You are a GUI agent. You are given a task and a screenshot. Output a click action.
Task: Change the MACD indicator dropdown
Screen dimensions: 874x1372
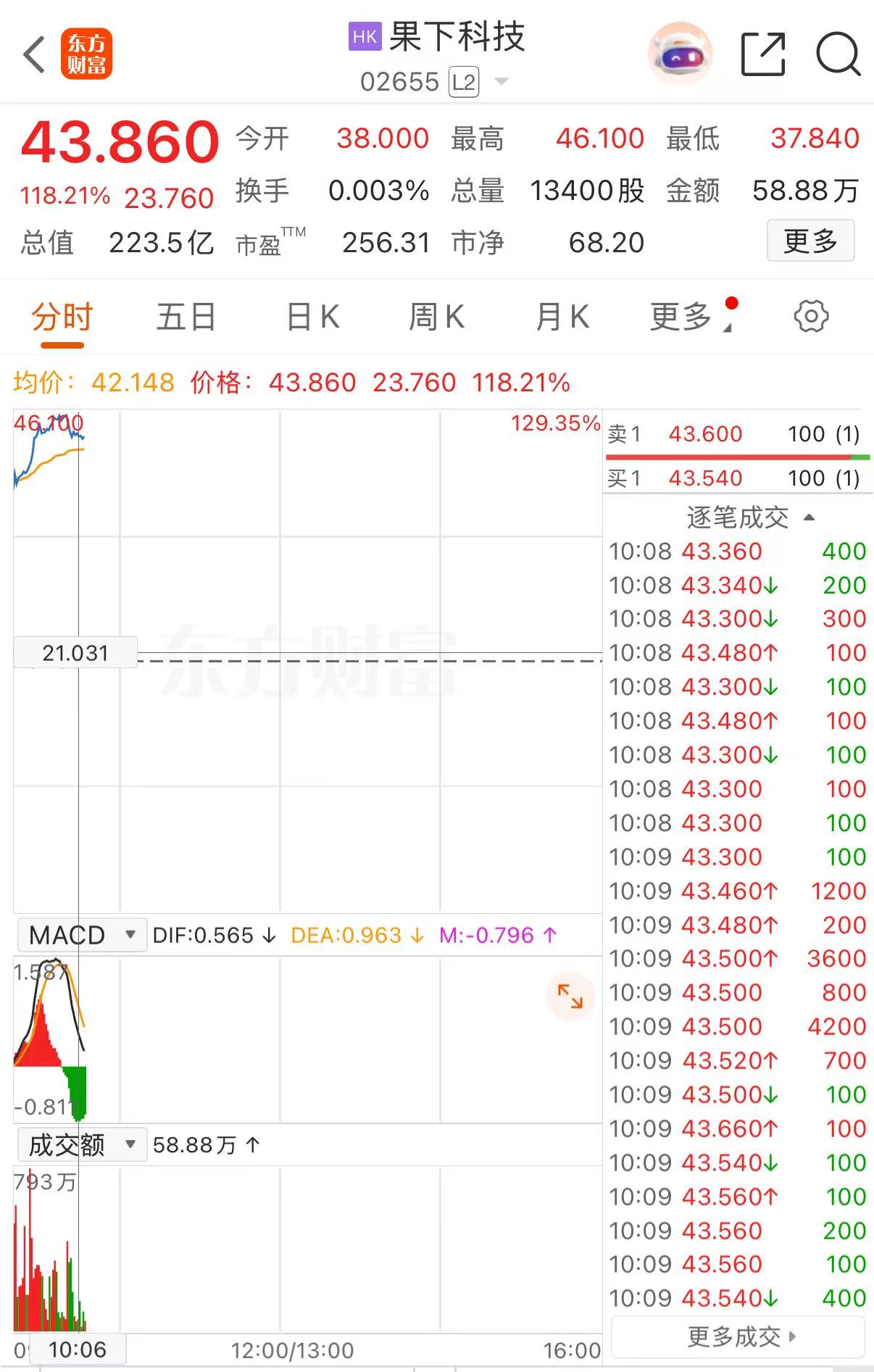click(x=82, y=935)
